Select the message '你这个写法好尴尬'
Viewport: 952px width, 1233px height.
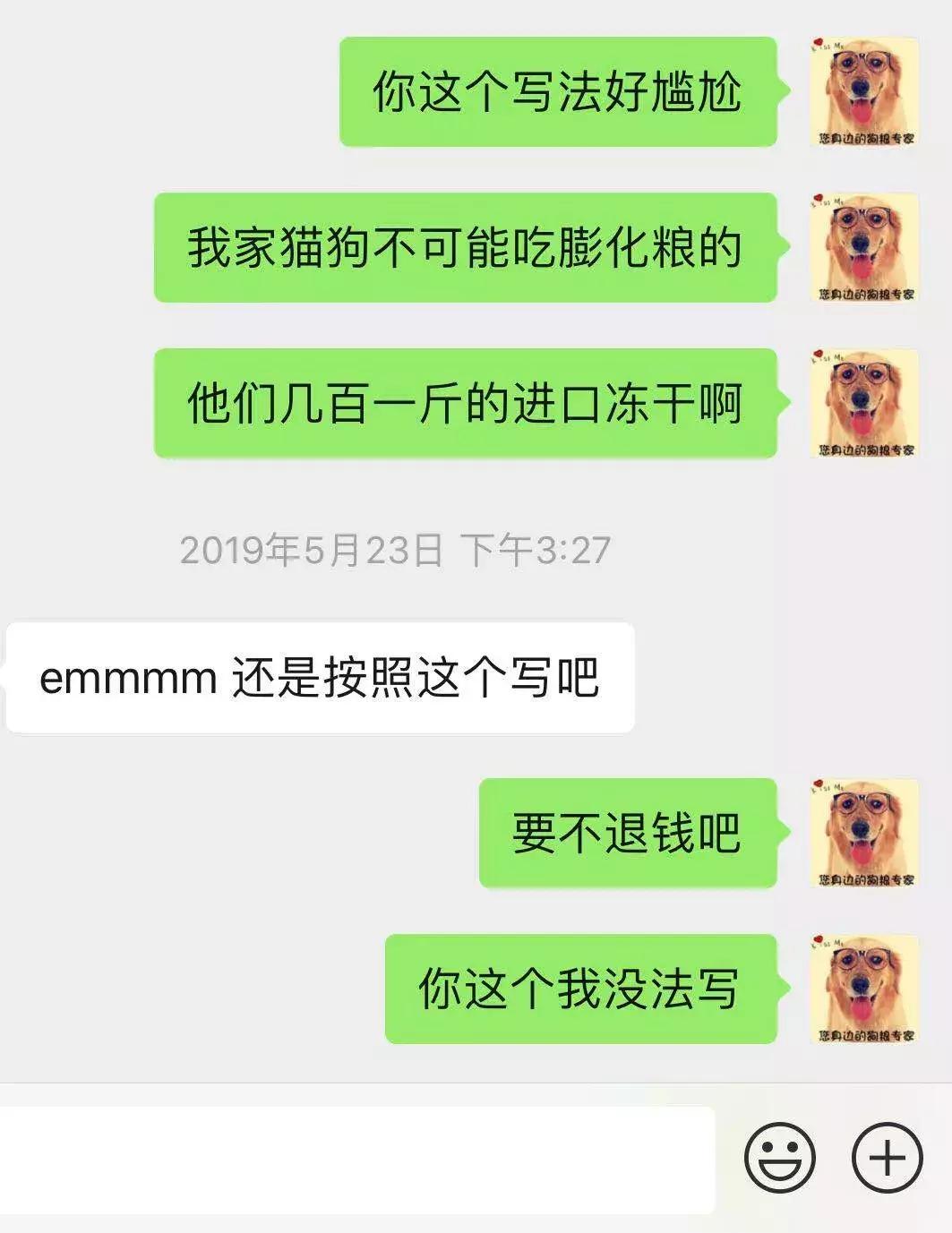[x=564, y=92]
